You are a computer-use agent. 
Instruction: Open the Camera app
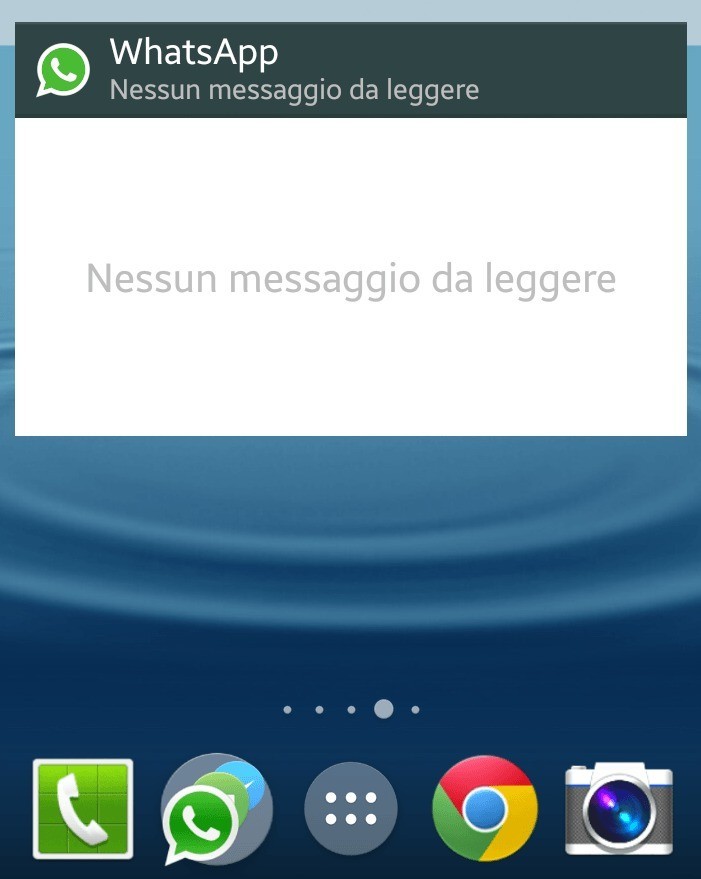[x=618, y=808]
